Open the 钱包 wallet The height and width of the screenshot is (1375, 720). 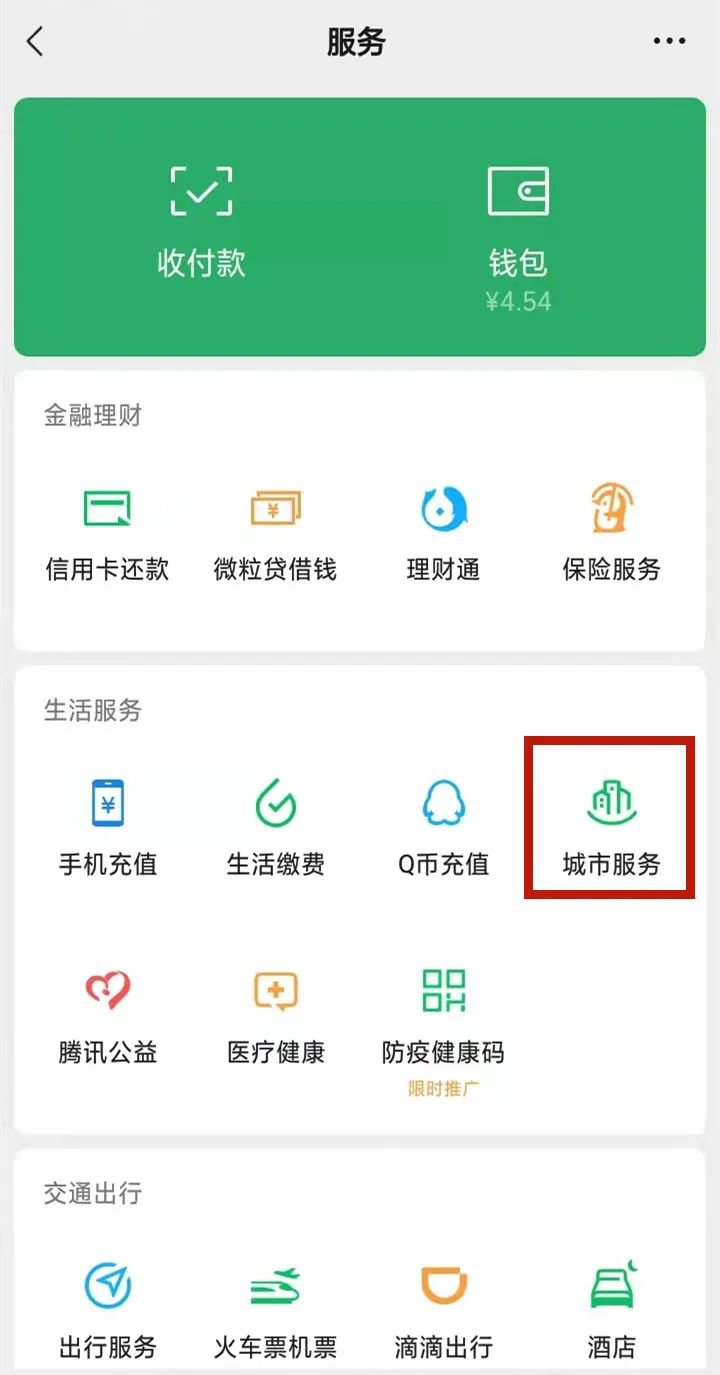[x=518, y=230]
